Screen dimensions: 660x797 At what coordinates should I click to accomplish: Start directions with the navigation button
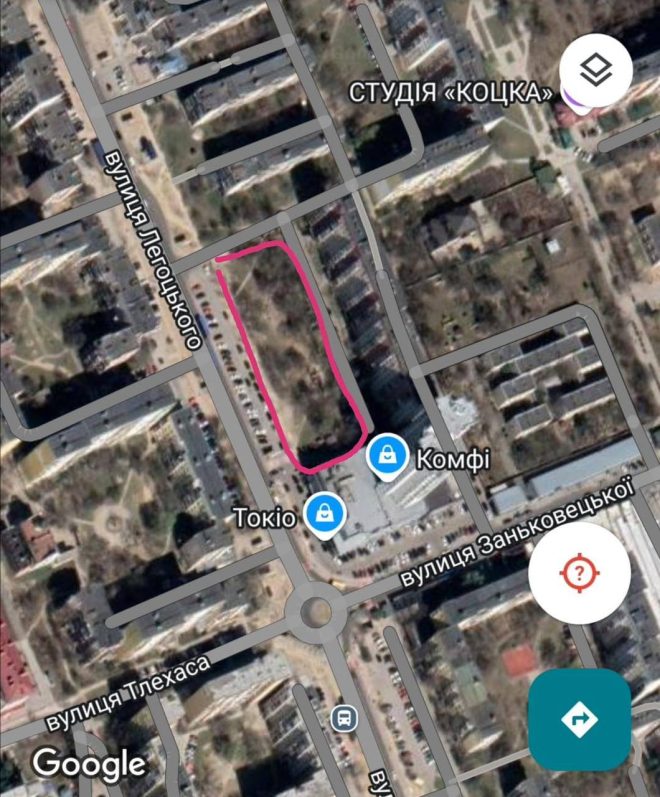[x=579, y=718]
